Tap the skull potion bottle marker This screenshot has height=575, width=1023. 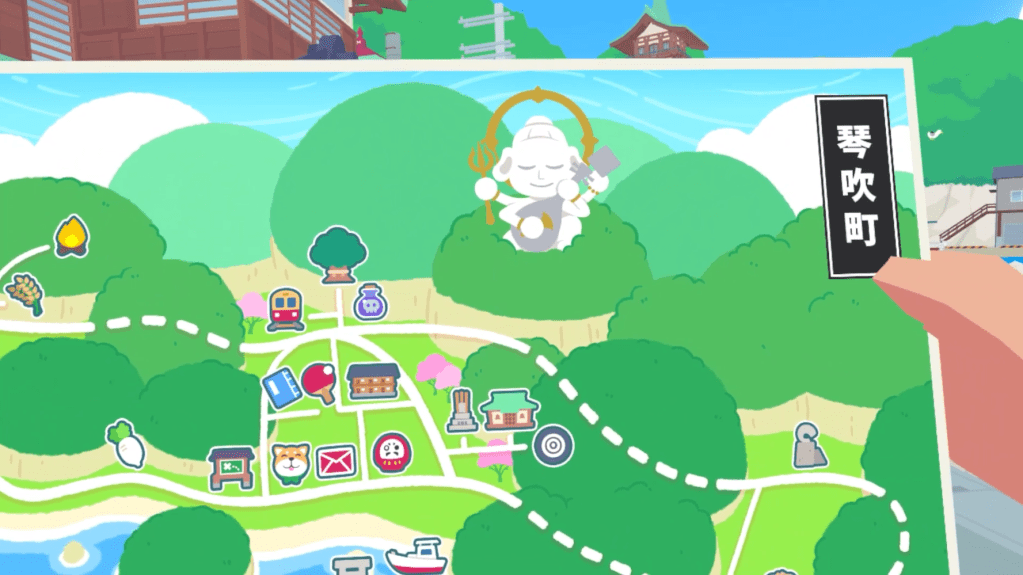(369, 301)
